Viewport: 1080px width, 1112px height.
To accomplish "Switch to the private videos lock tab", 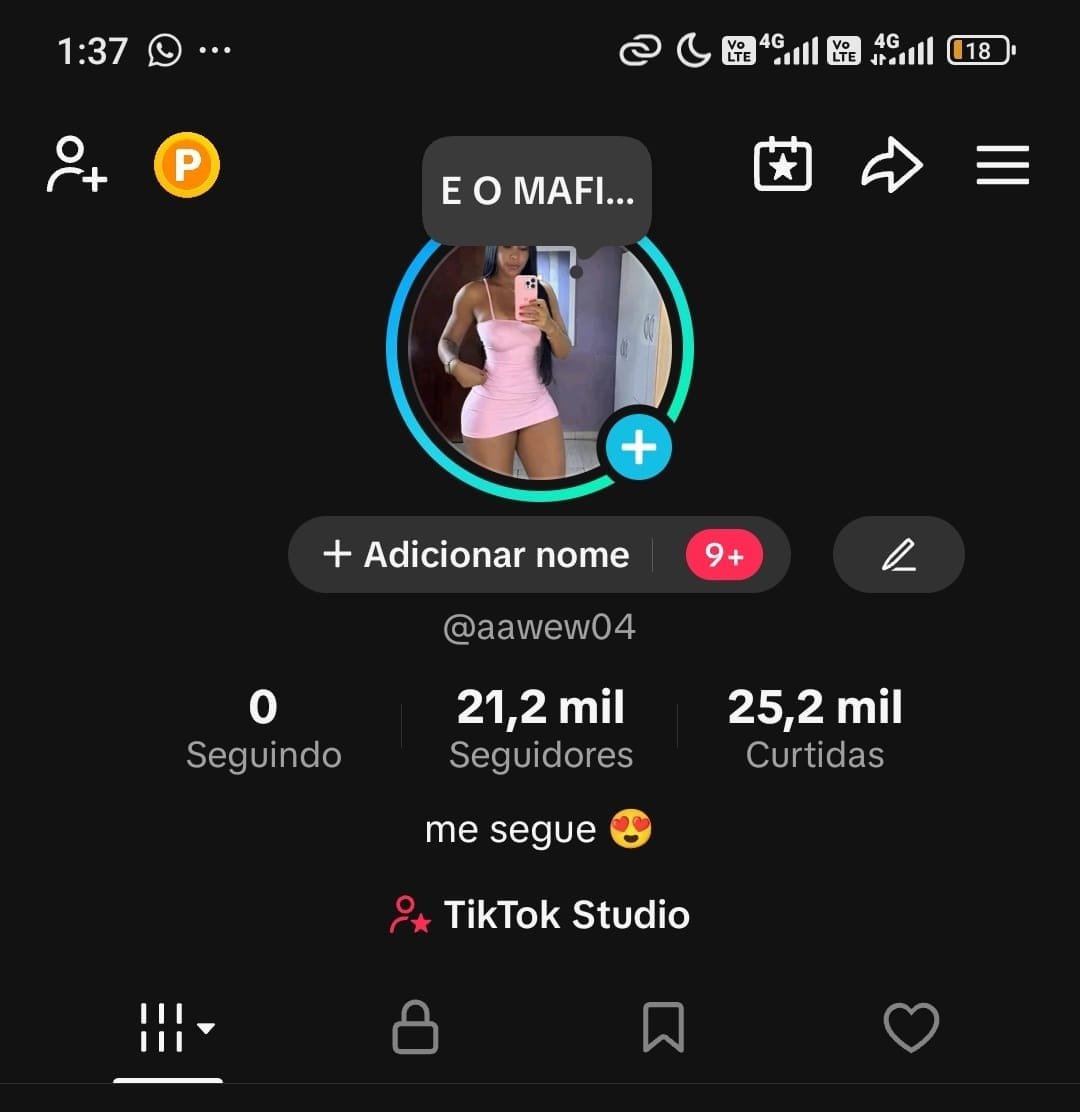I will pyautogui.click(x=416, y=1025).
